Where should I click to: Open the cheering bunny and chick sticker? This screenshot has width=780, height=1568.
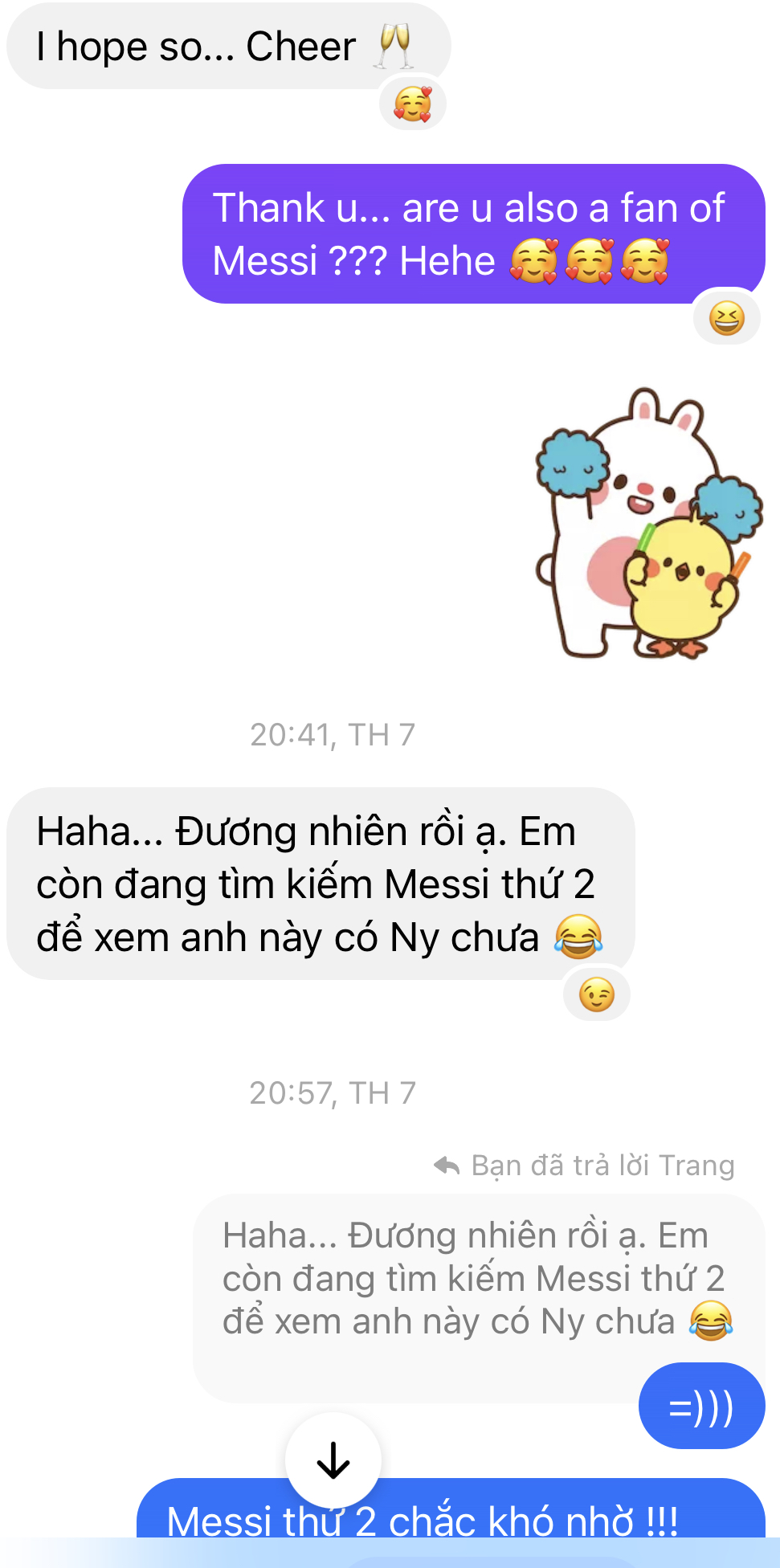648,525
